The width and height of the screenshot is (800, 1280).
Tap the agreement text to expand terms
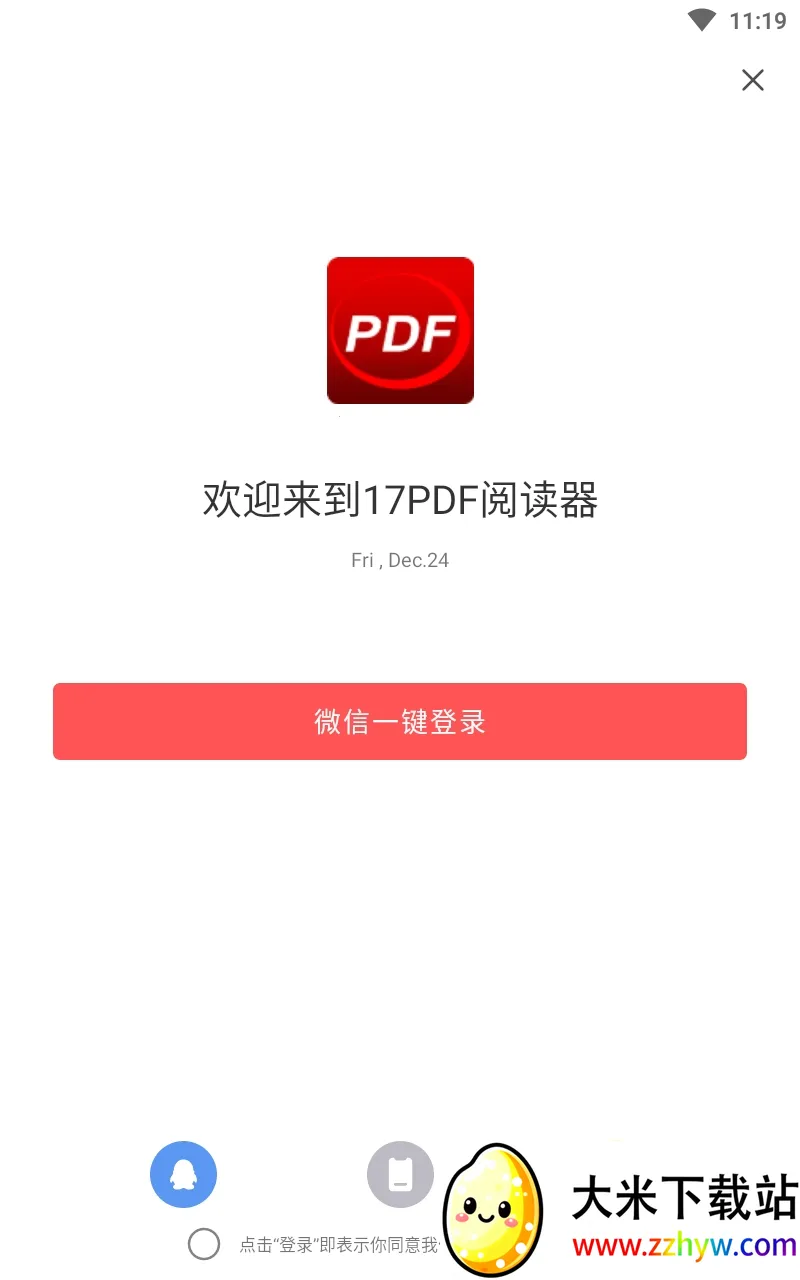pyautogui.click(x=340, y=1244)
